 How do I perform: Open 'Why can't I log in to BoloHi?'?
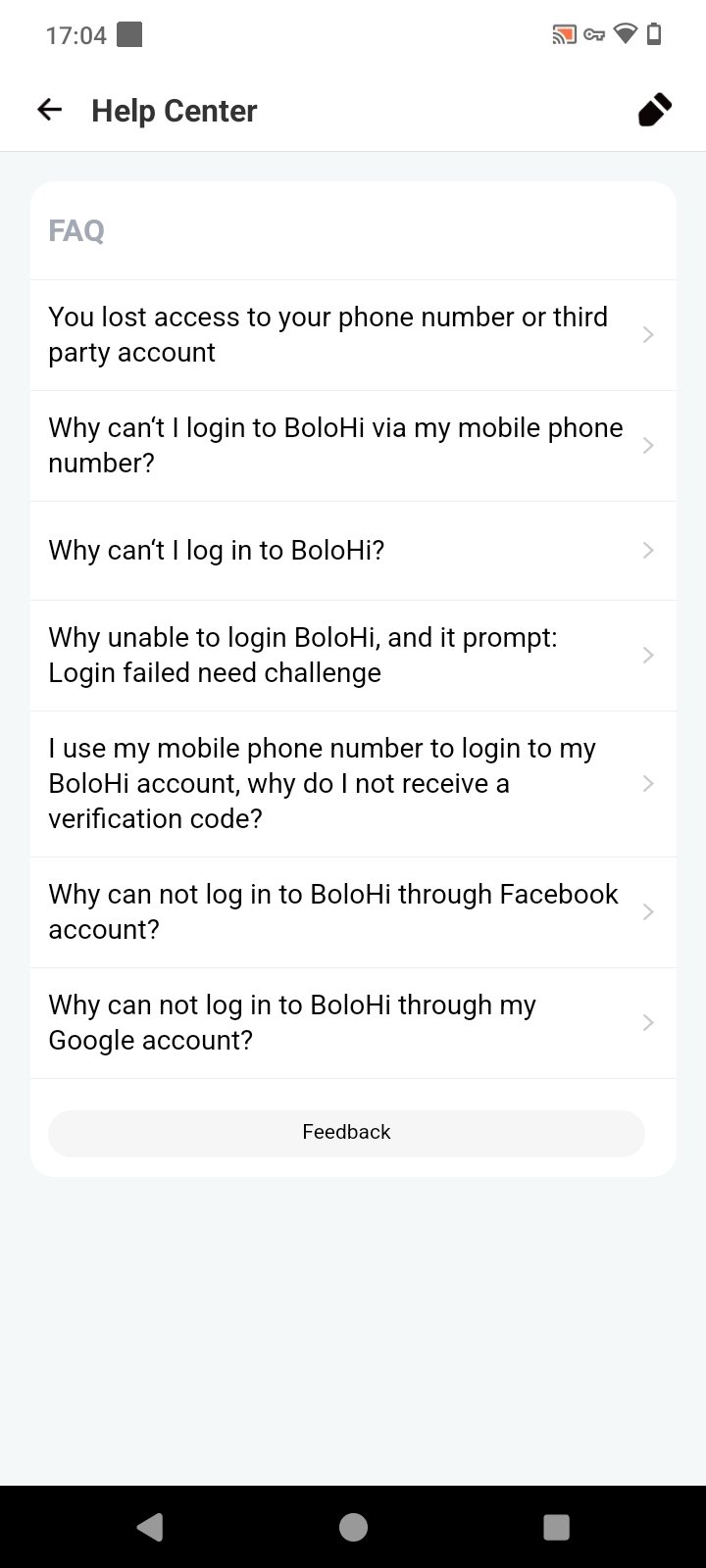point(353,551)
